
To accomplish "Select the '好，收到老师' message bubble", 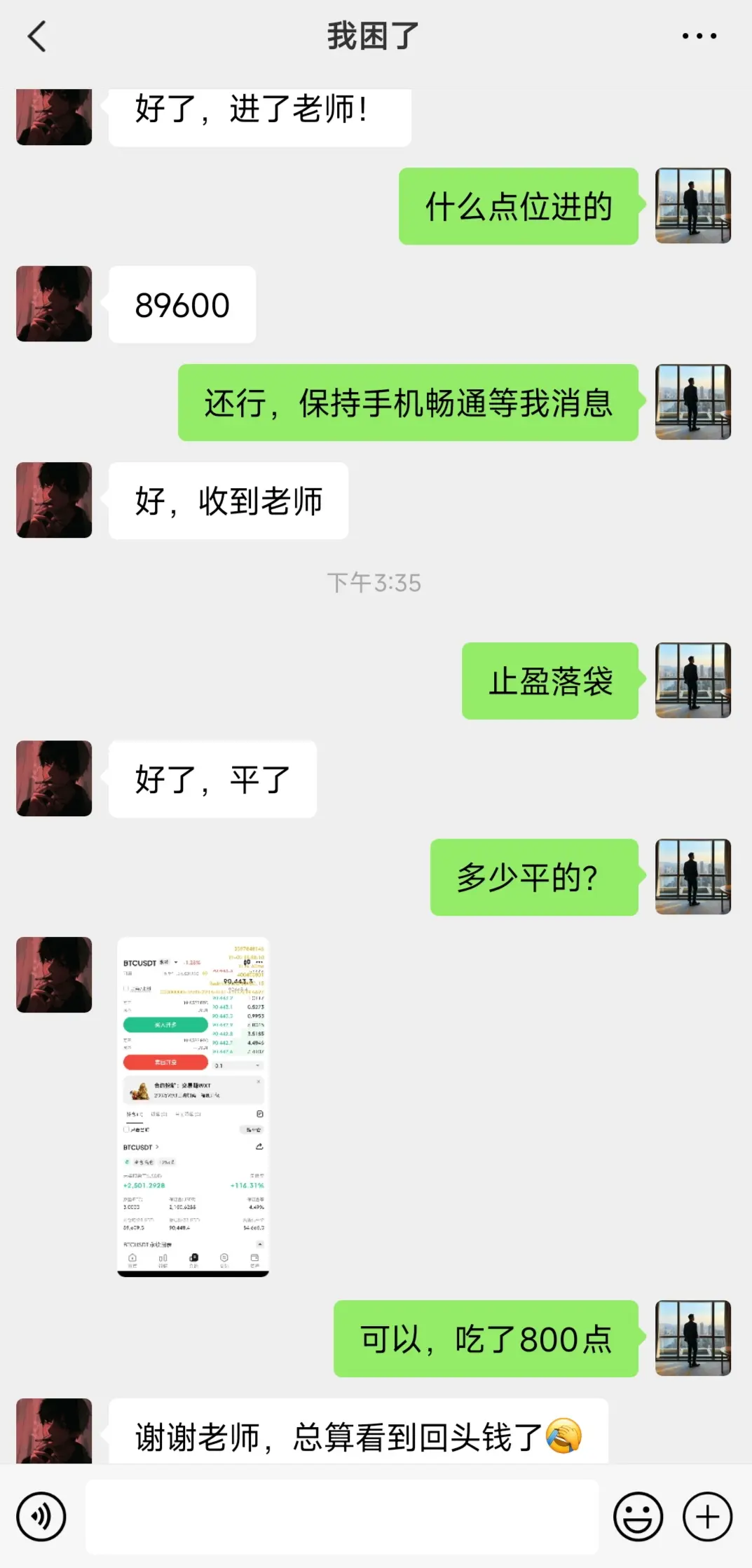I will 228,500.
